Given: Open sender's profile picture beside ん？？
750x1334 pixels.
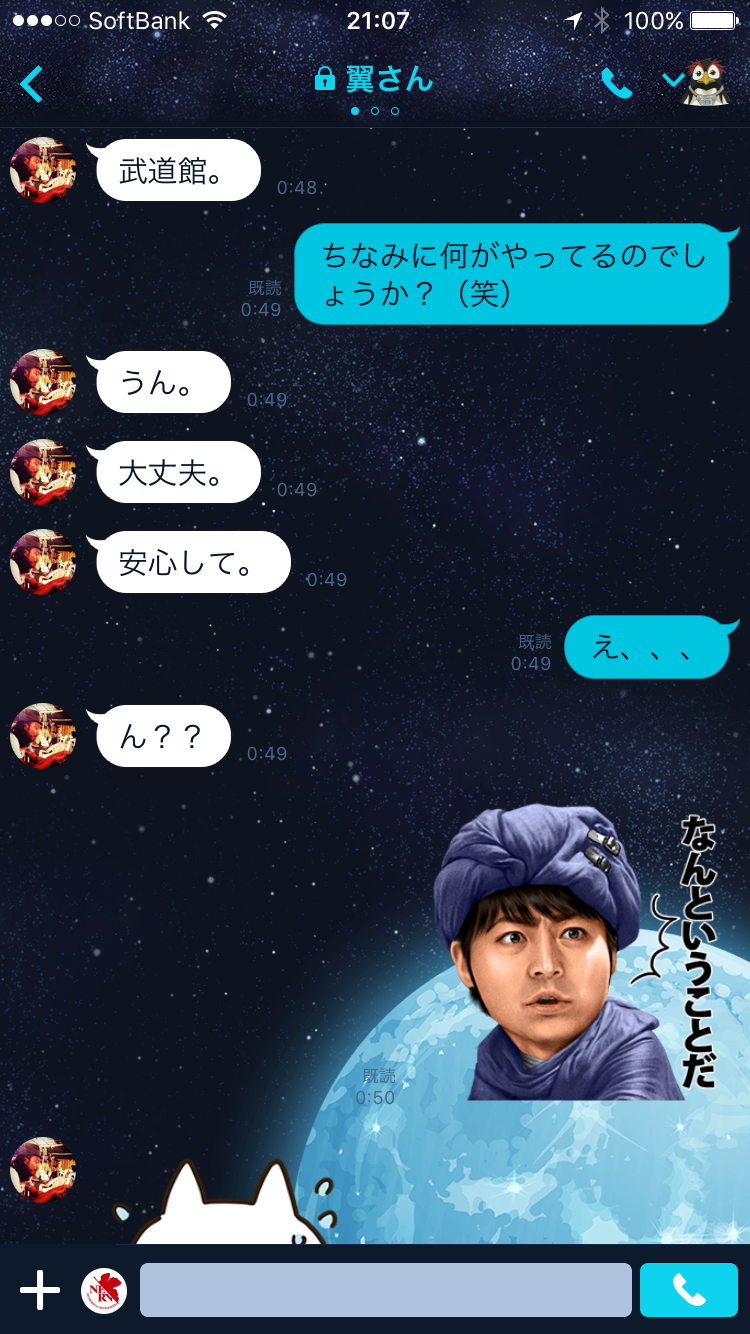Looking at the screenshot, I should tap(43, 736).
